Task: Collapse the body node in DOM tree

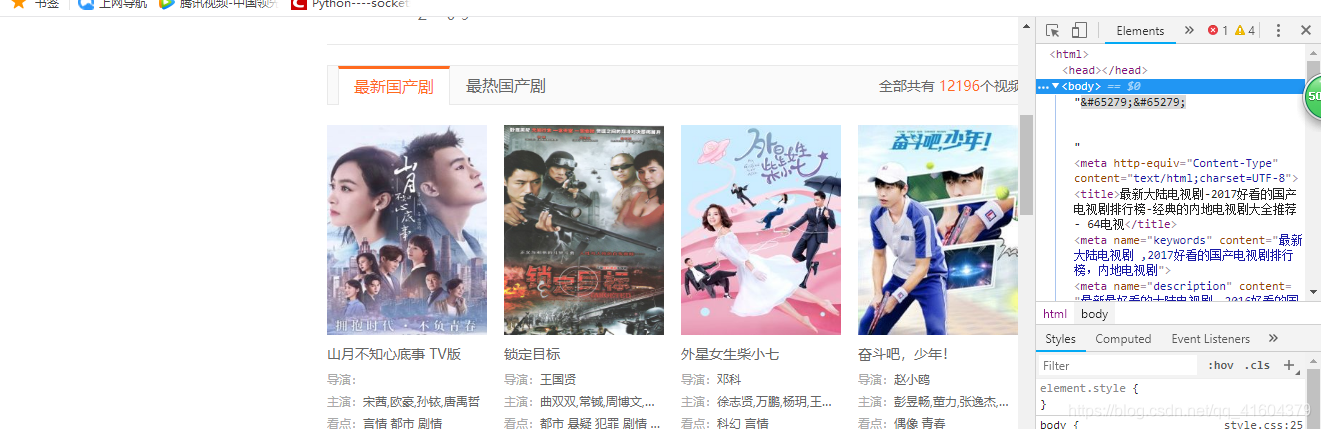Action: 1055,86
